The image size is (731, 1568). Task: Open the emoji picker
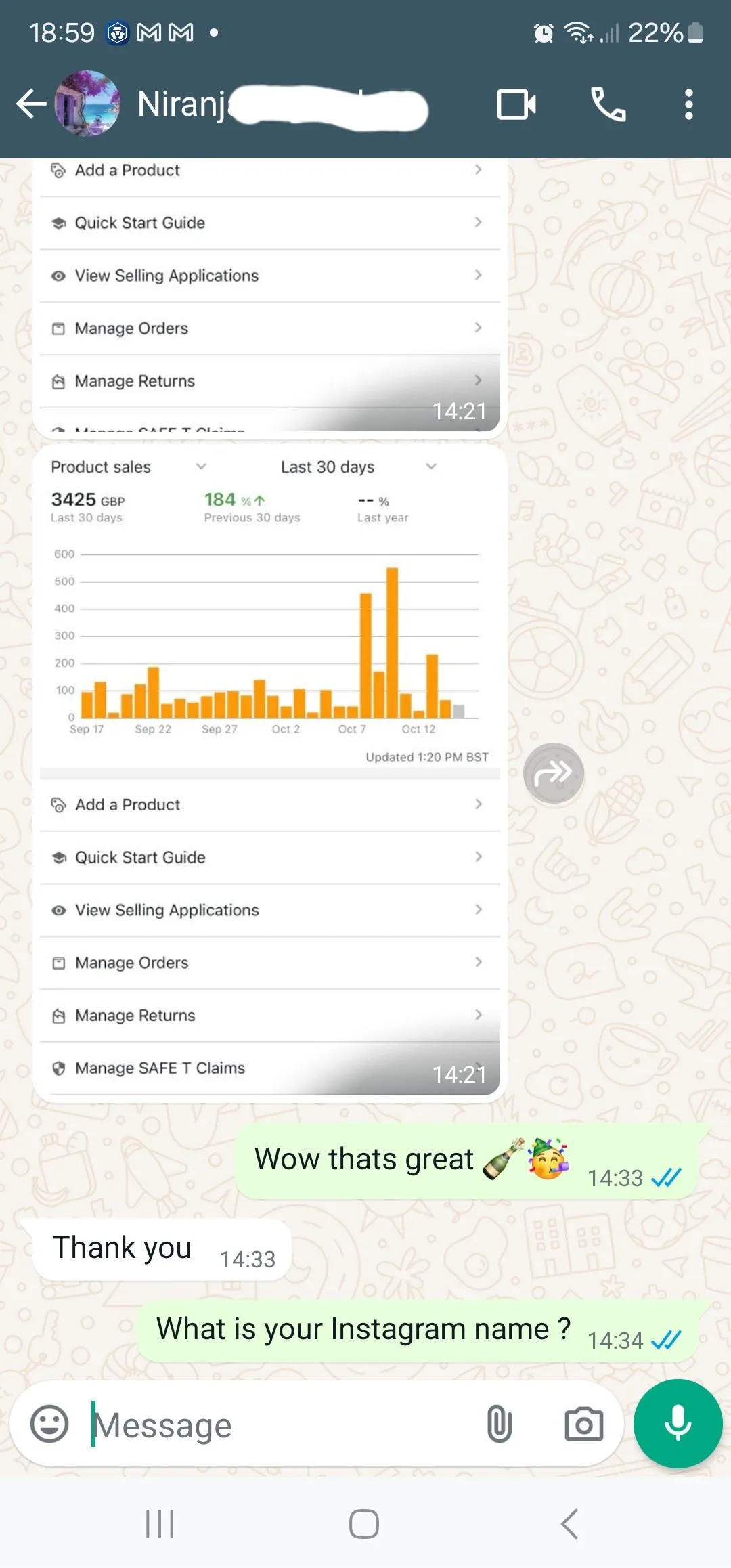[49, 1424]
